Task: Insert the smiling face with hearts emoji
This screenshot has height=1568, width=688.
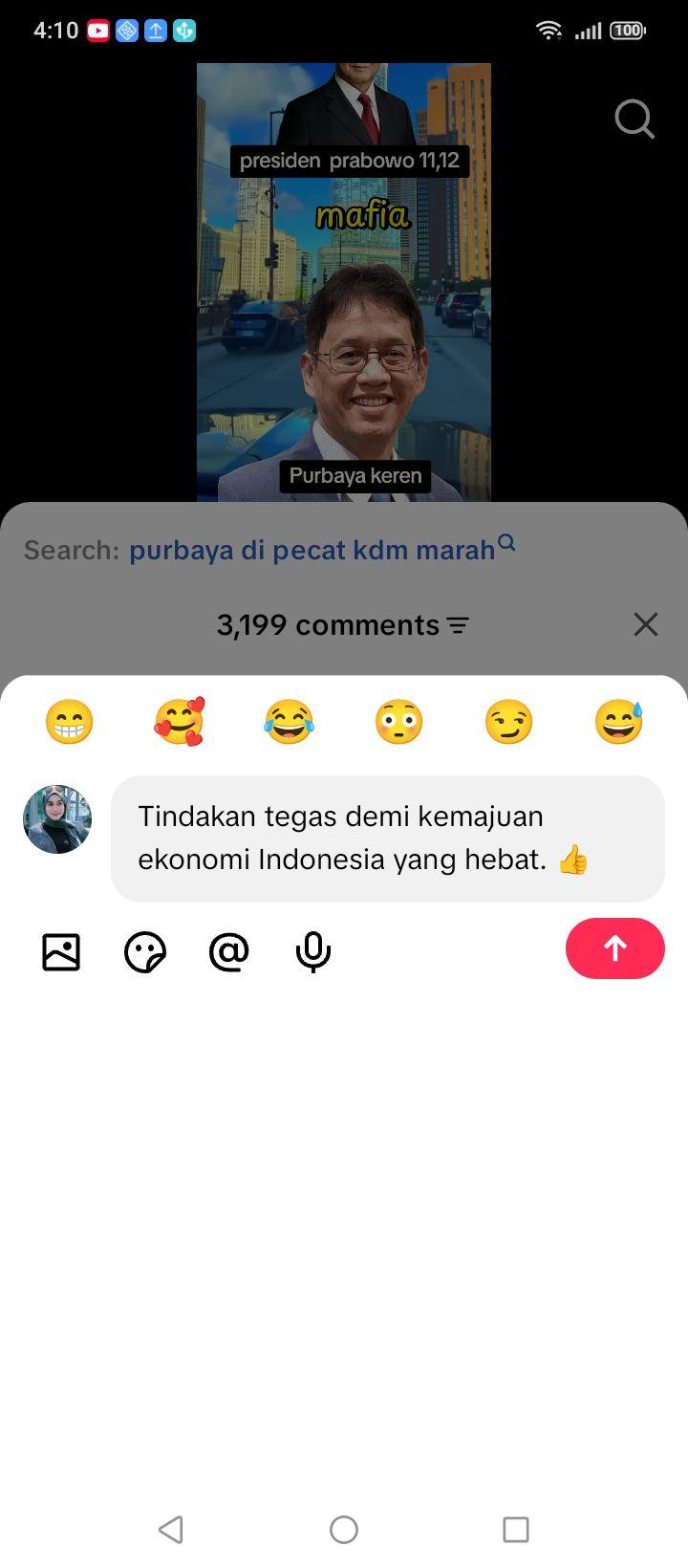Action: pos(180,722)
